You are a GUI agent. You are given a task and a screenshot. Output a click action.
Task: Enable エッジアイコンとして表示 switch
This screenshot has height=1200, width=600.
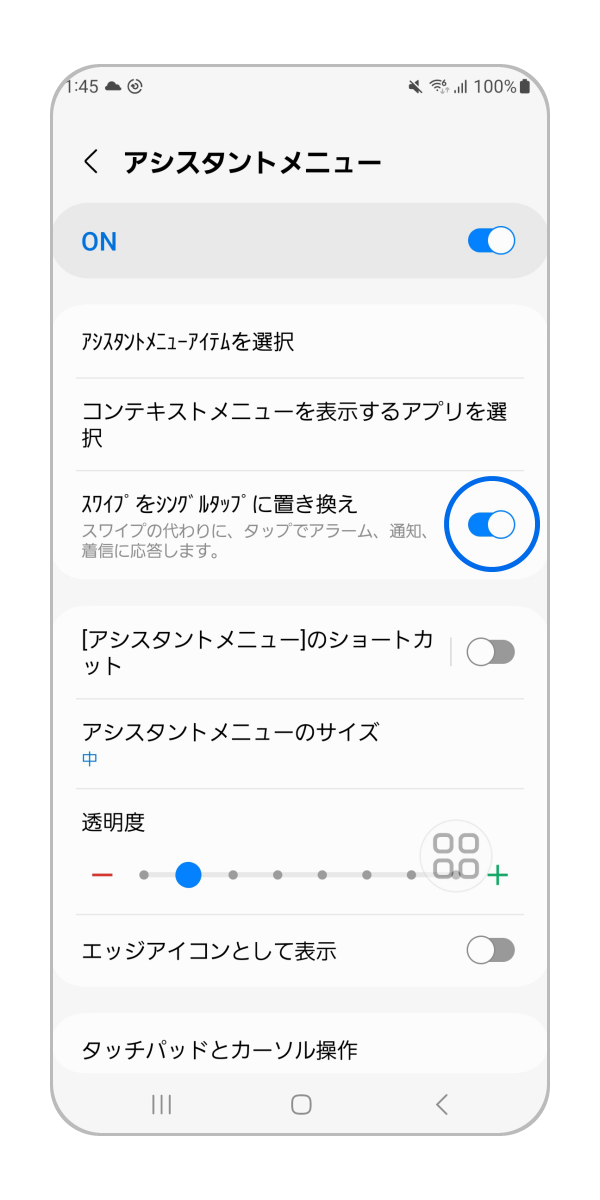491,950
